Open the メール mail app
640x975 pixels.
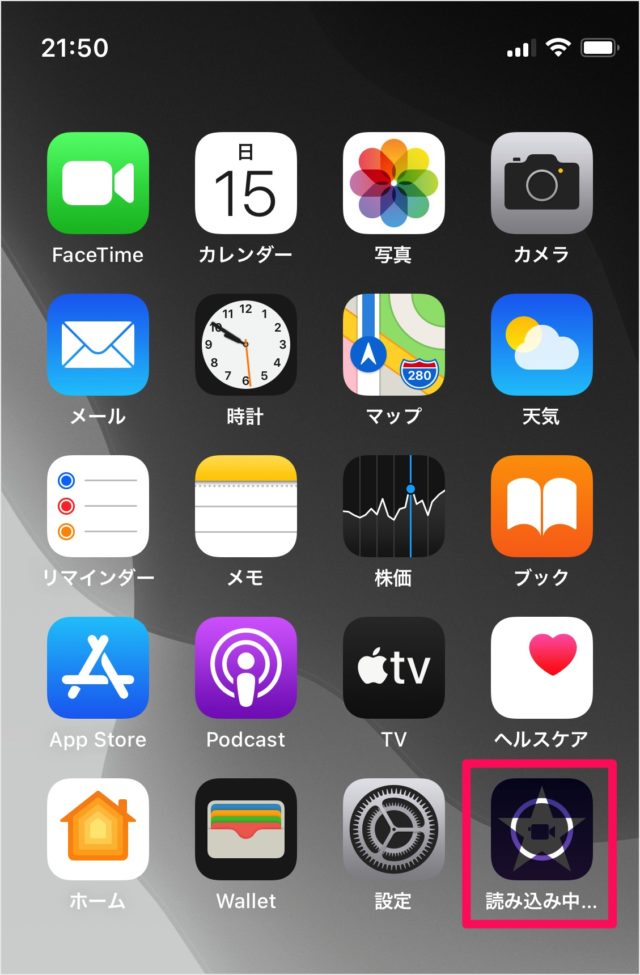tap(98, 345)
